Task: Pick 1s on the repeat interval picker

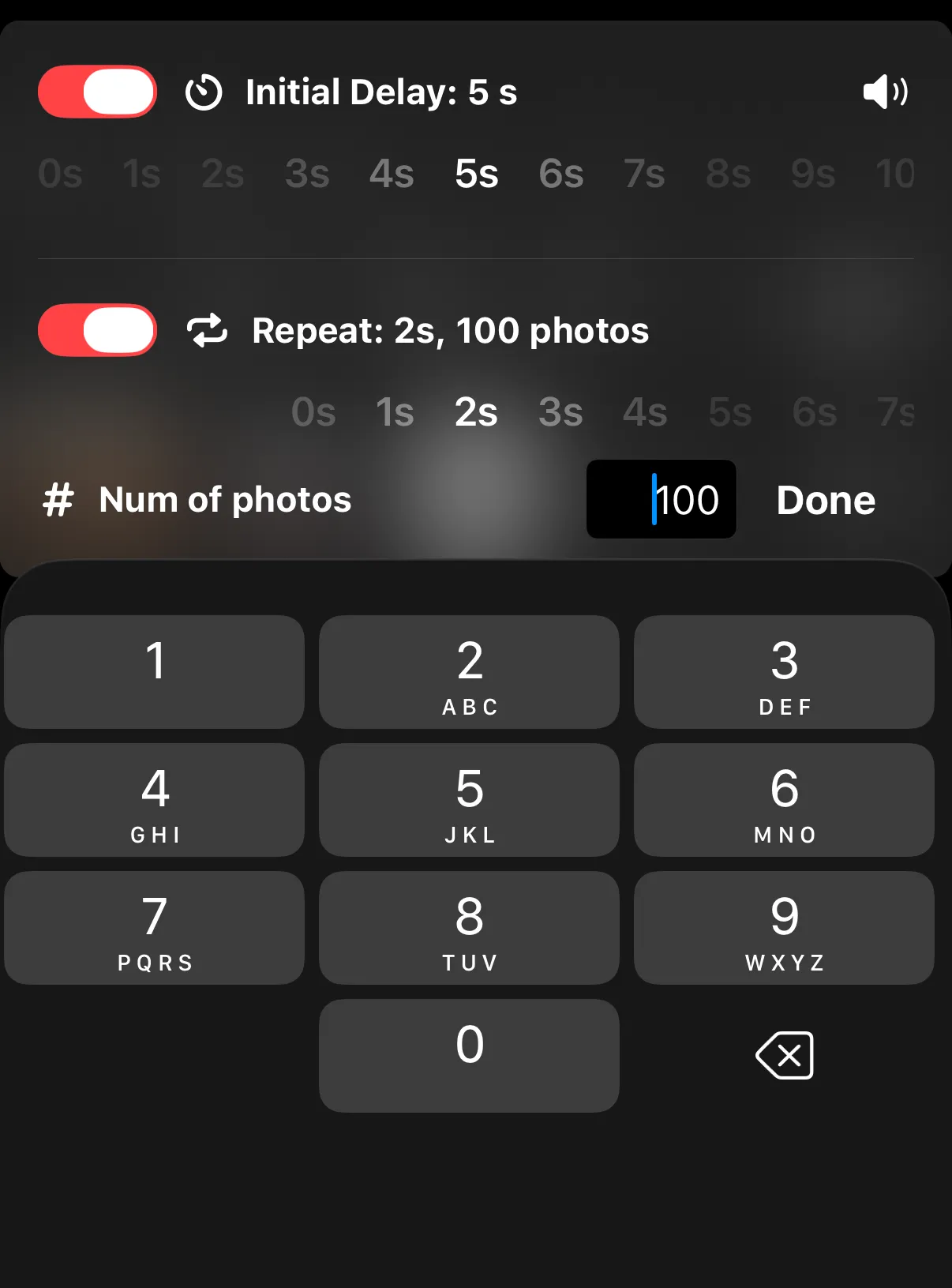Action: (395, 412)
